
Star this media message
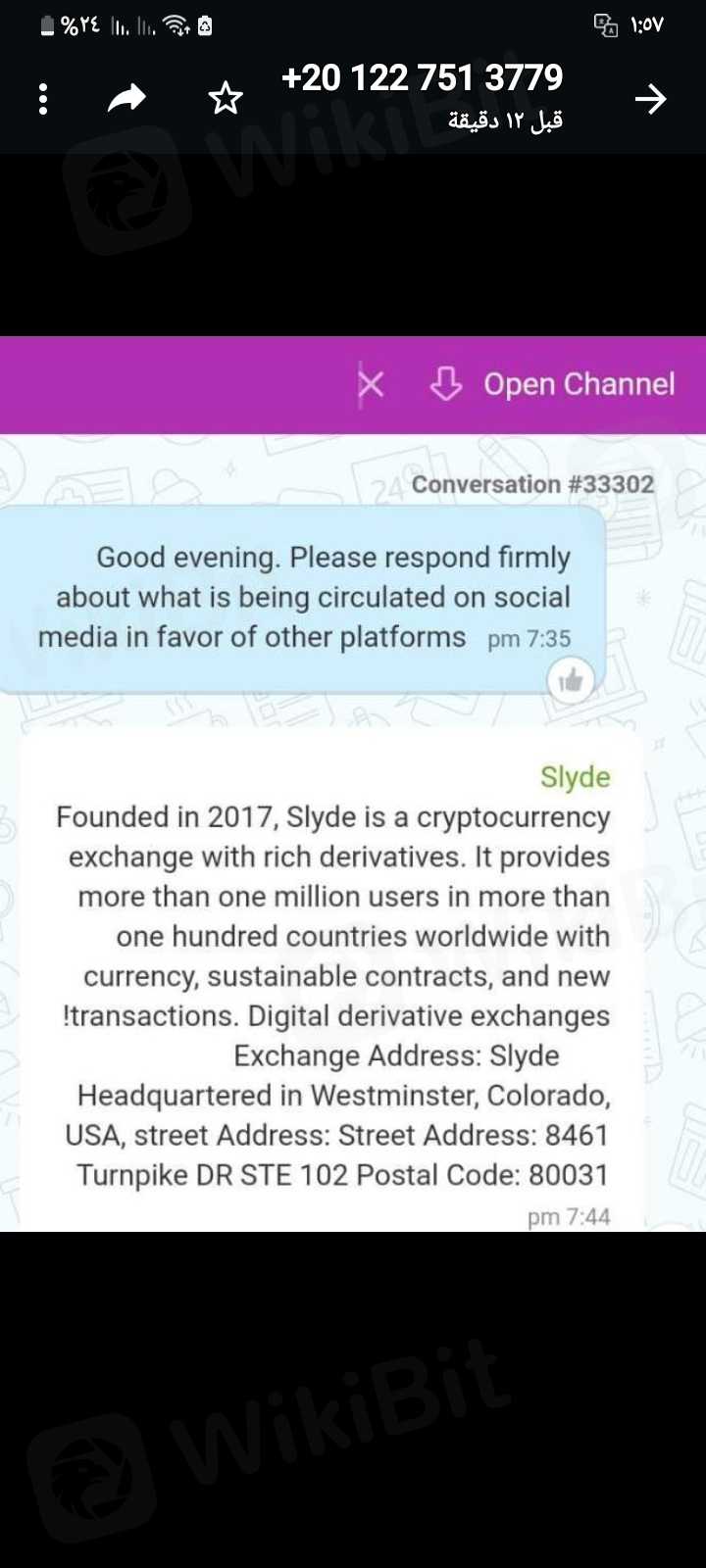click(226, 98)
